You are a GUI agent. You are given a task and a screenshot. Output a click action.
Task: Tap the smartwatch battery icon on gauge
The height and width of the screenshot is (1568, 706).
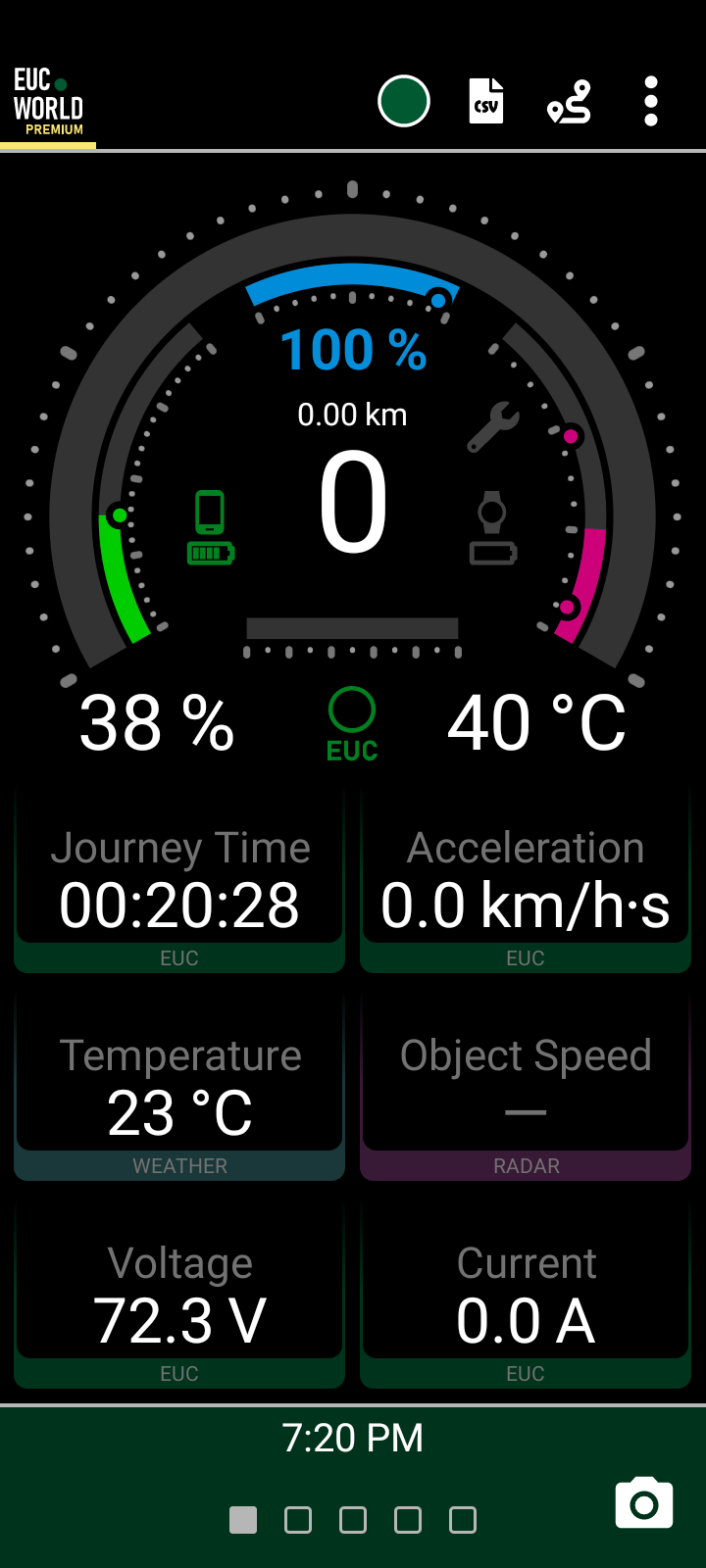point(492,527)
